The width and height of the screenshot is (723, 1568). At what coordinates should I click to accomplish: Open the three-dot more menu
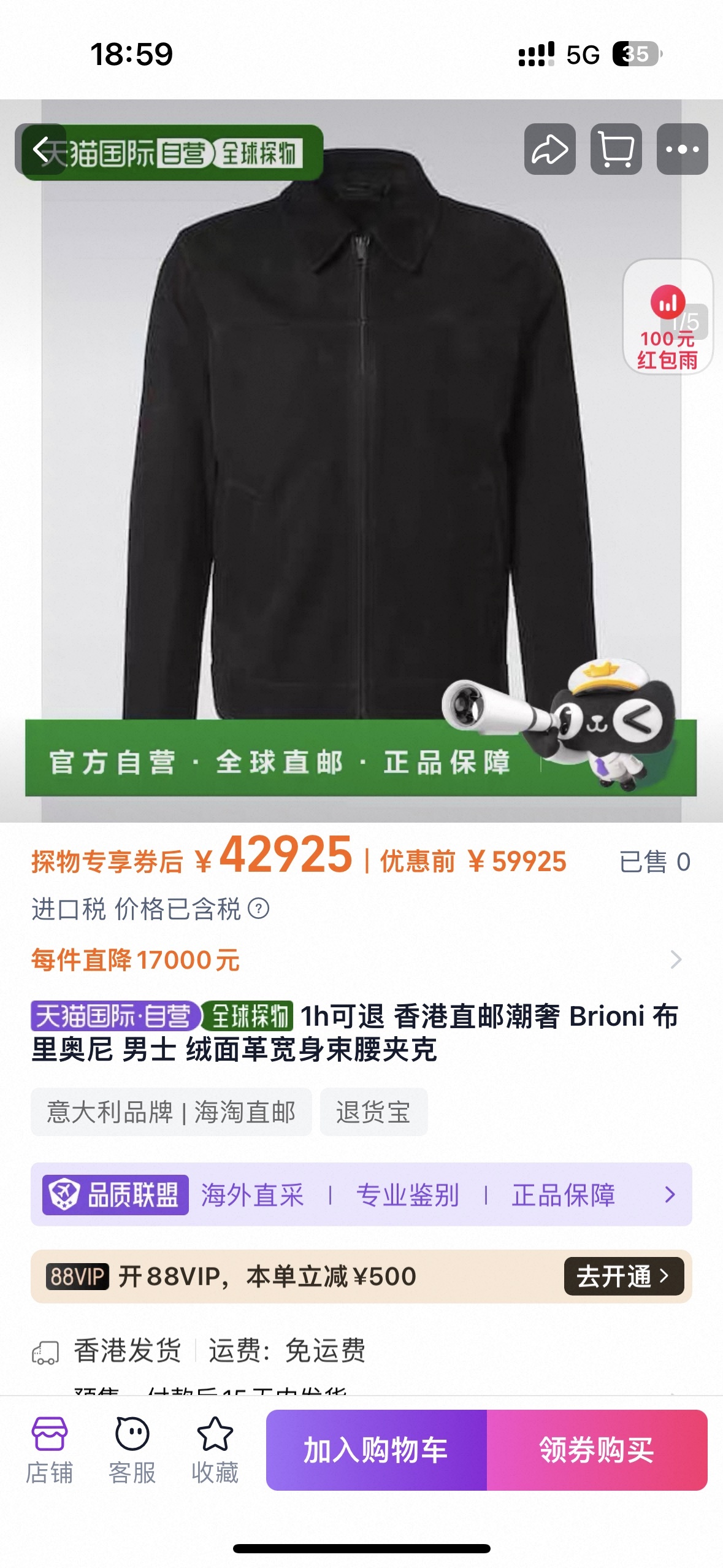[682, 149]
